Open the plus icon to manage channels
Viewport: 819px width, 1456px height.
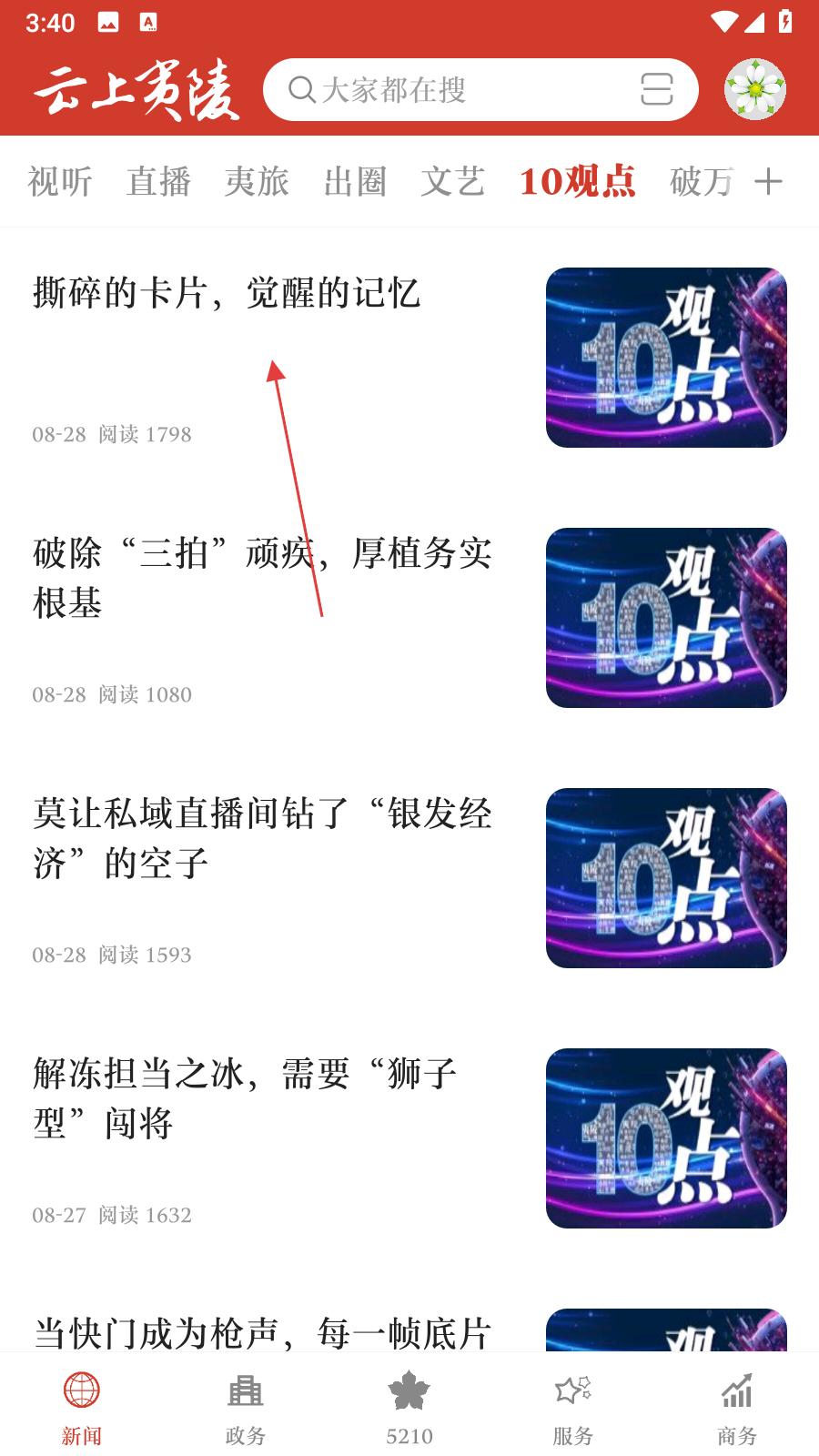(769, 182)
